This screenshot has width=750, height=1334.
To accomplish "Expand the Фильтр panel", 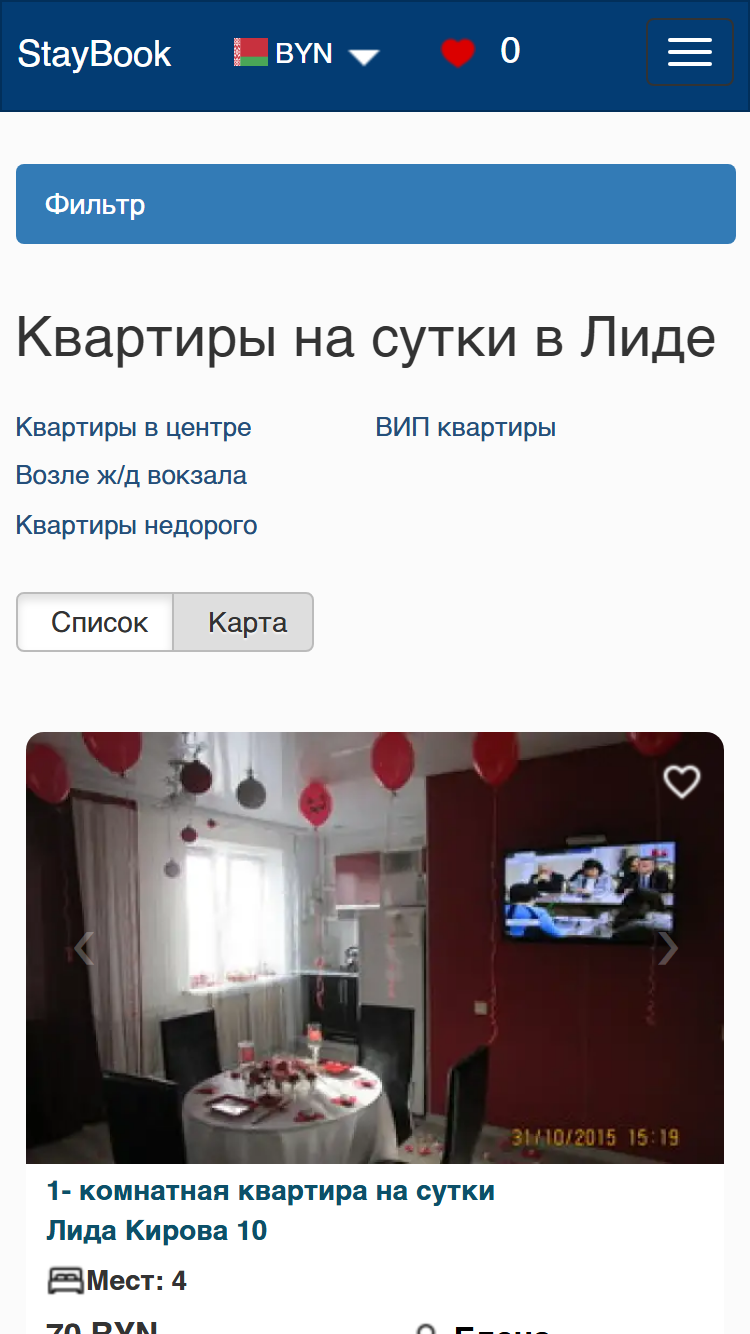I will click(376, 204).
